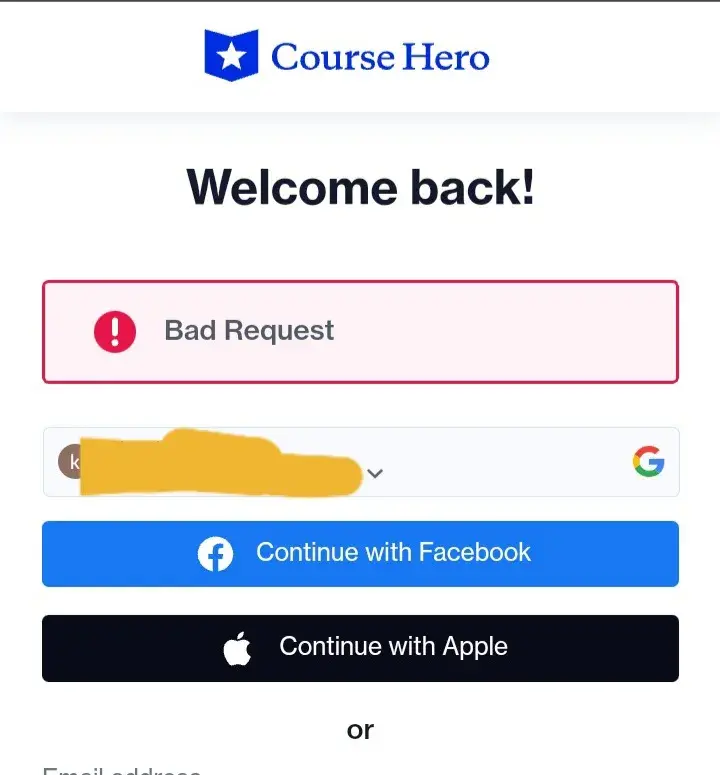Expand the Google account chooser chevron
This screenshot has height=775, width=720.
tap(375, 474)
